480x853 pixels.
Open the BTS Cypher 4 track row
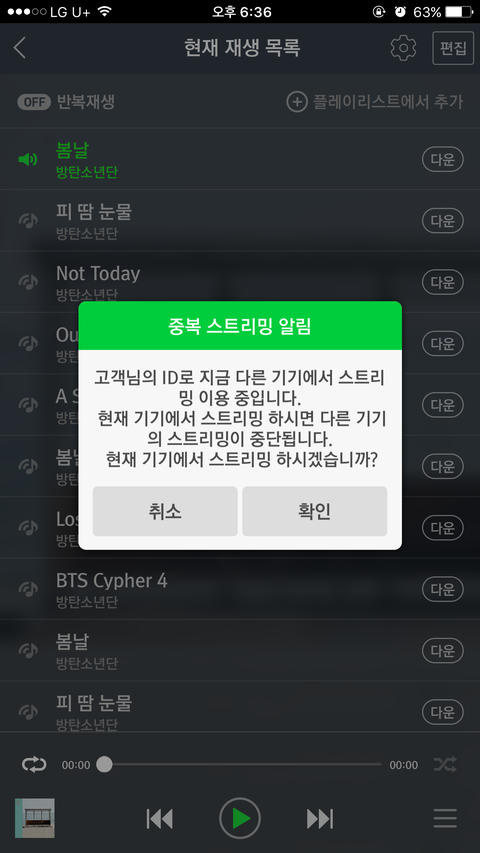[x=240, y=589]
